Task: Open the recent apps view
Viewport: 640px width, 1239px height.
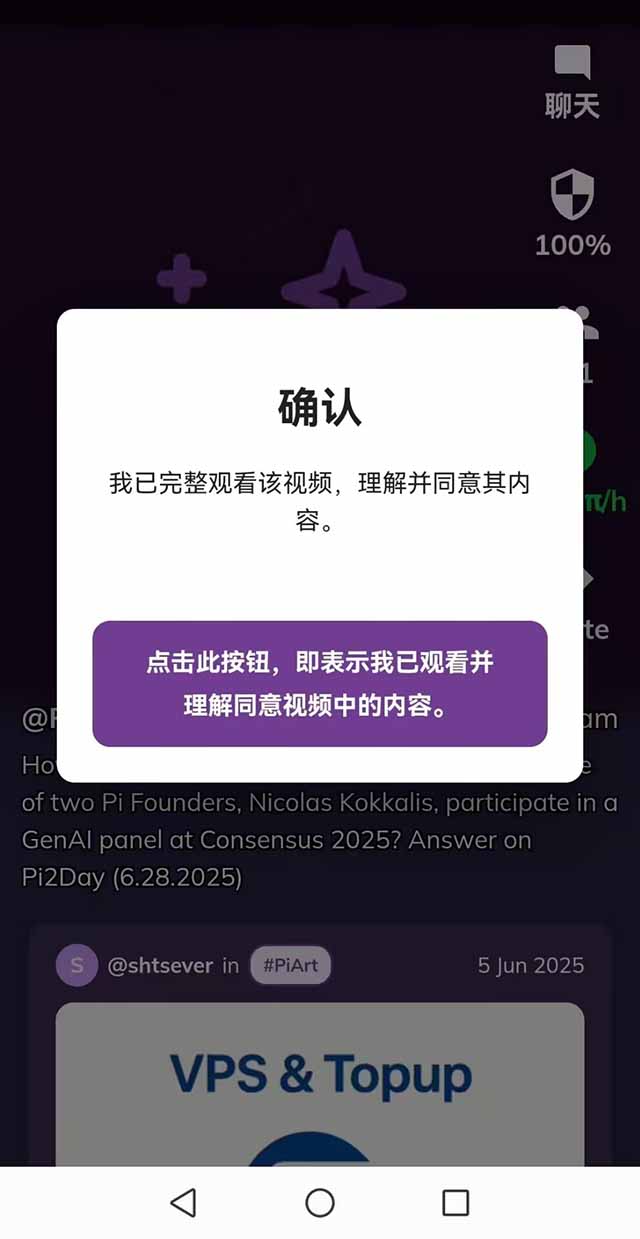Action: [x=456, y=1202]
